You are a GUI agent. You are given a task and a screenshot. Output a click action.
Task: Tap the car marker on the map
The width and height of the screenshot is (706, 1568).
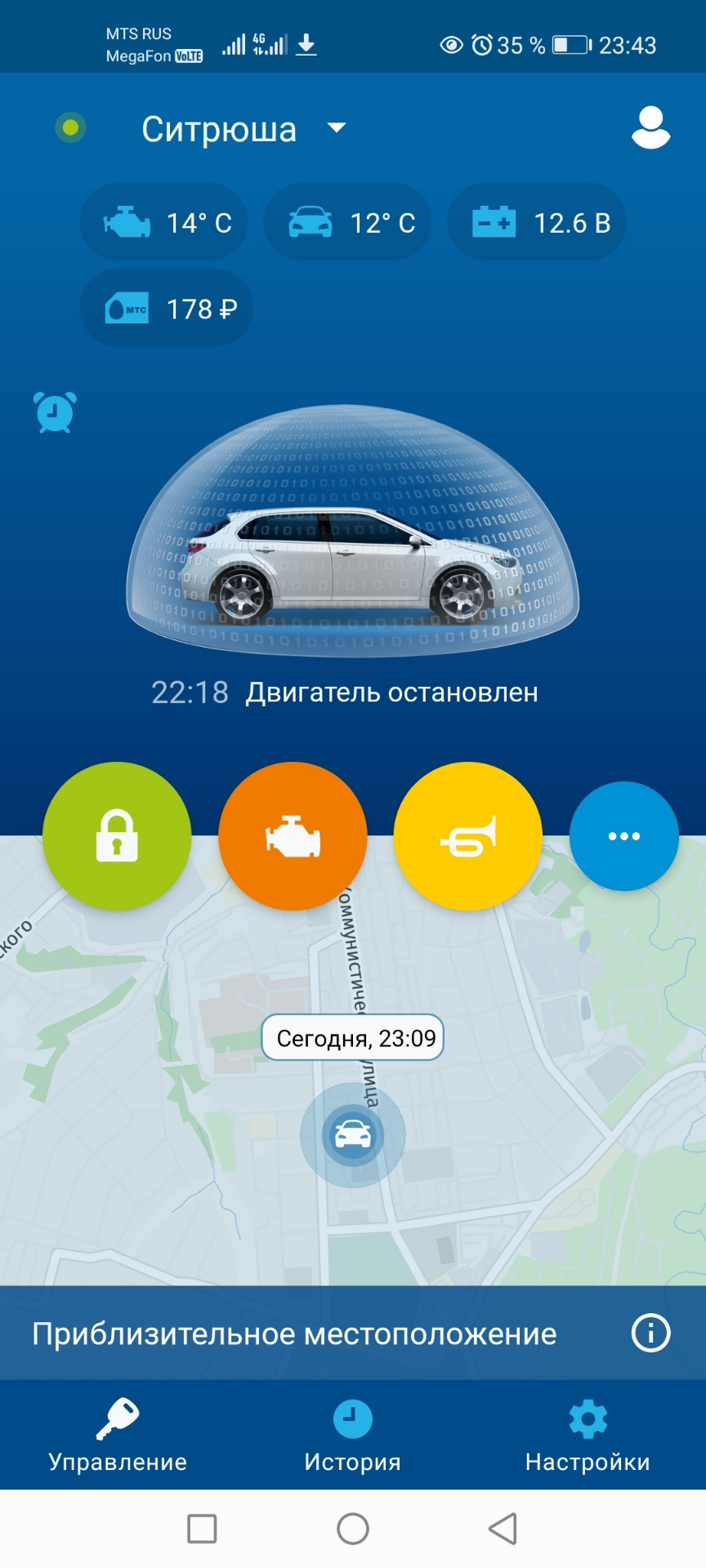[353, 1134]
